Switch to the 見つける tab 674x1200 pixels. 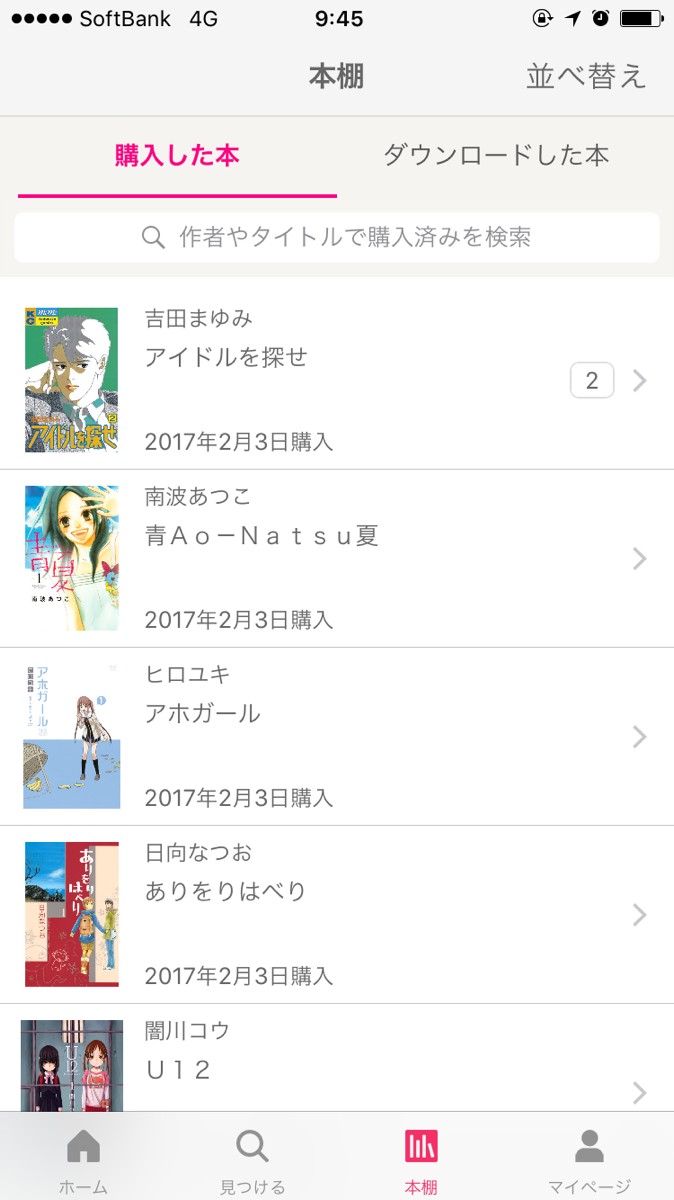[x=252, y=1160]
